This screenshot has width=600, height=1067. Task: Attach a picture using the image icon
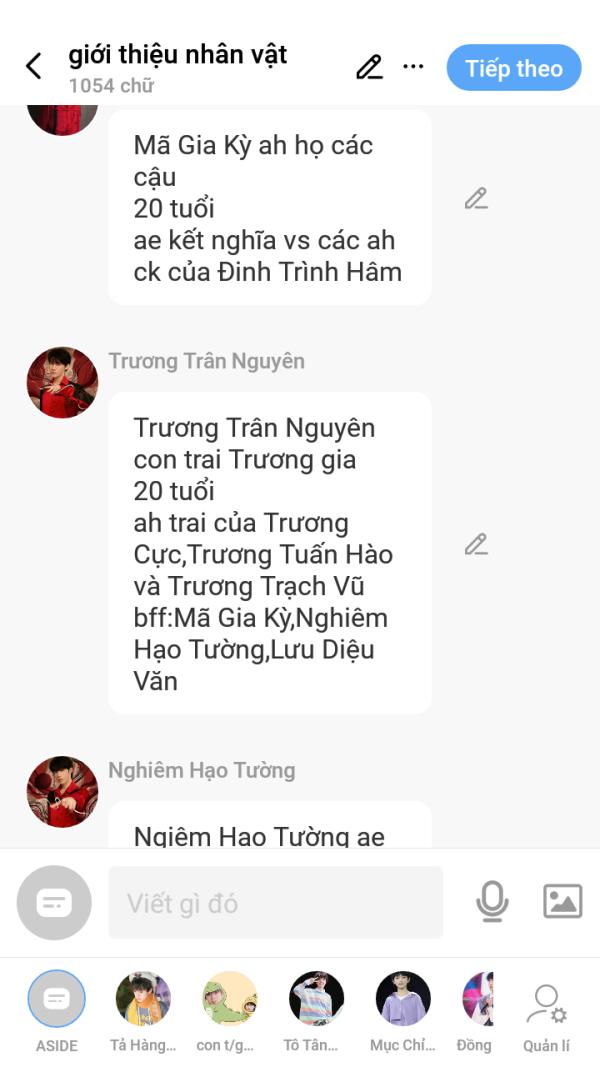(x=562, y=902)
